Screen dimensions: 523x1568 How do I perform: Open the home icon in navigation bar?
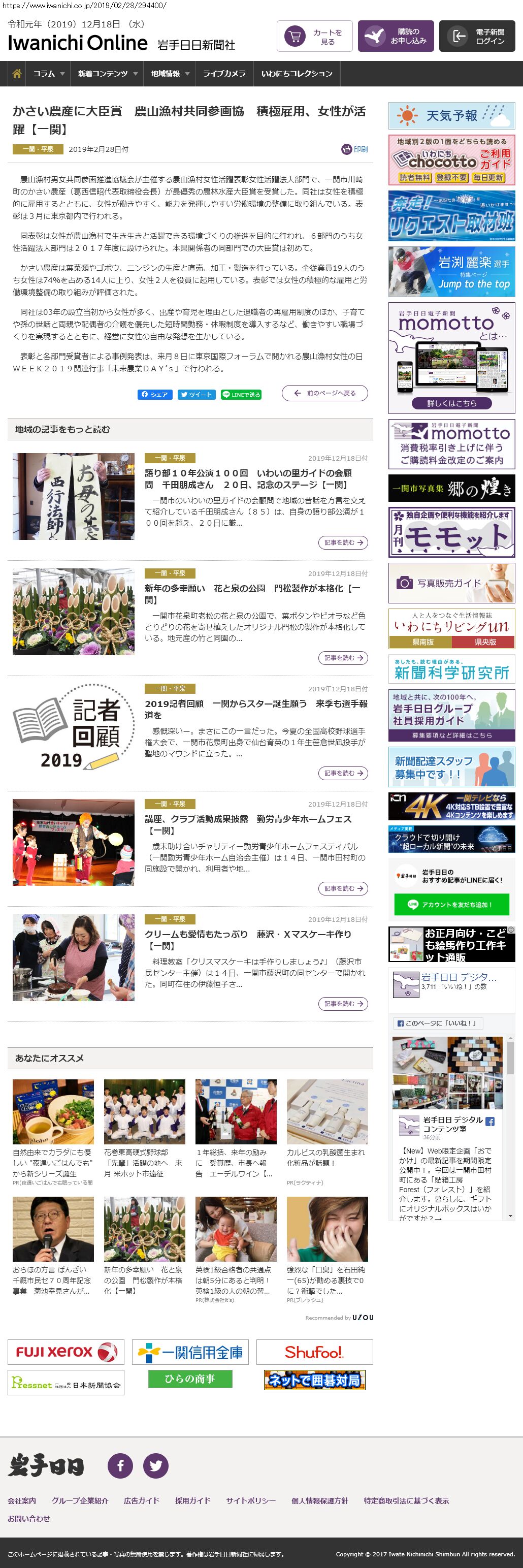point(16,74)
